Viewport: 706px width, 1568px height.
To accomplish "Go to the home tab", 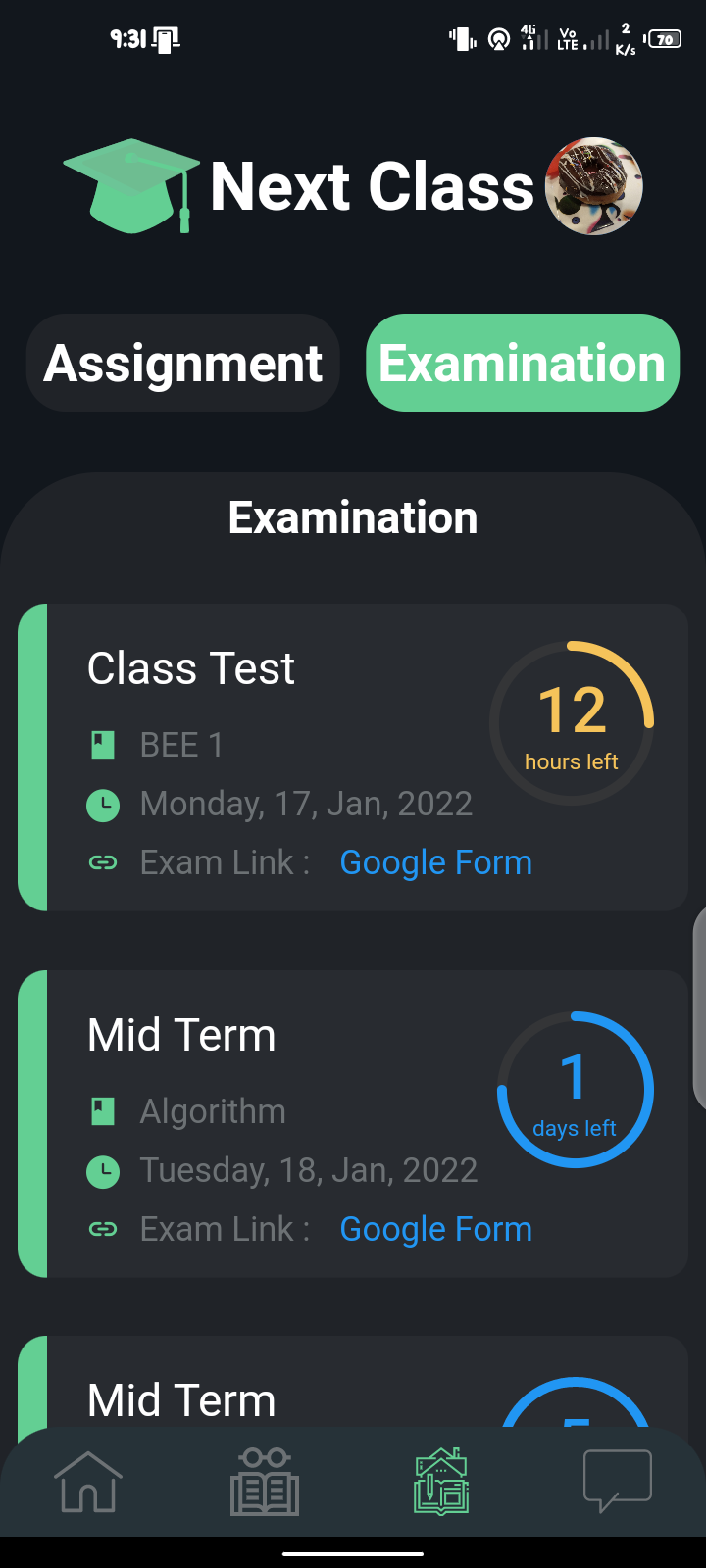I will (88, 1482).
